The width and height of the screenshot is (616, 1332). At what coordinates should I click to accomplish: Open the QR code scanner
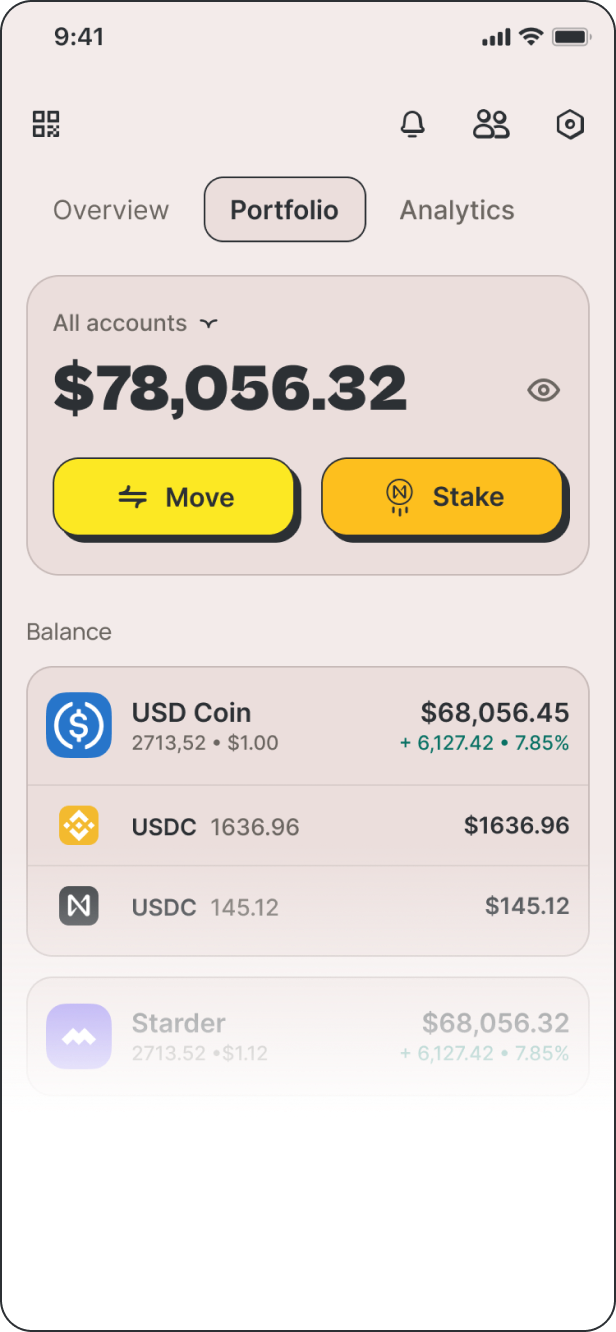click(46, 124)
